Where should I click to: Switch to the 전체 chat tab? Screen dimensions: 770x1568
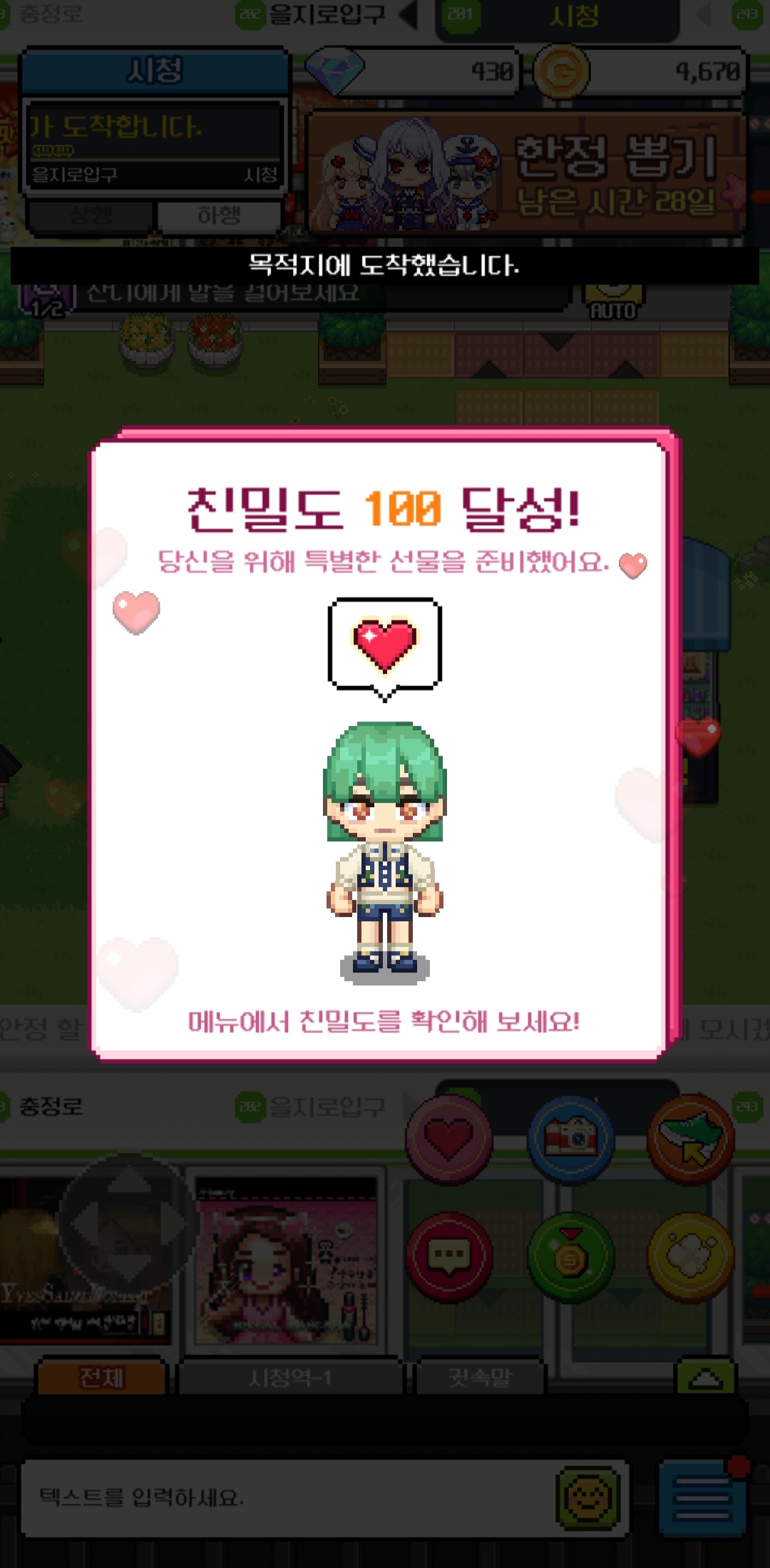point(101,1378)
